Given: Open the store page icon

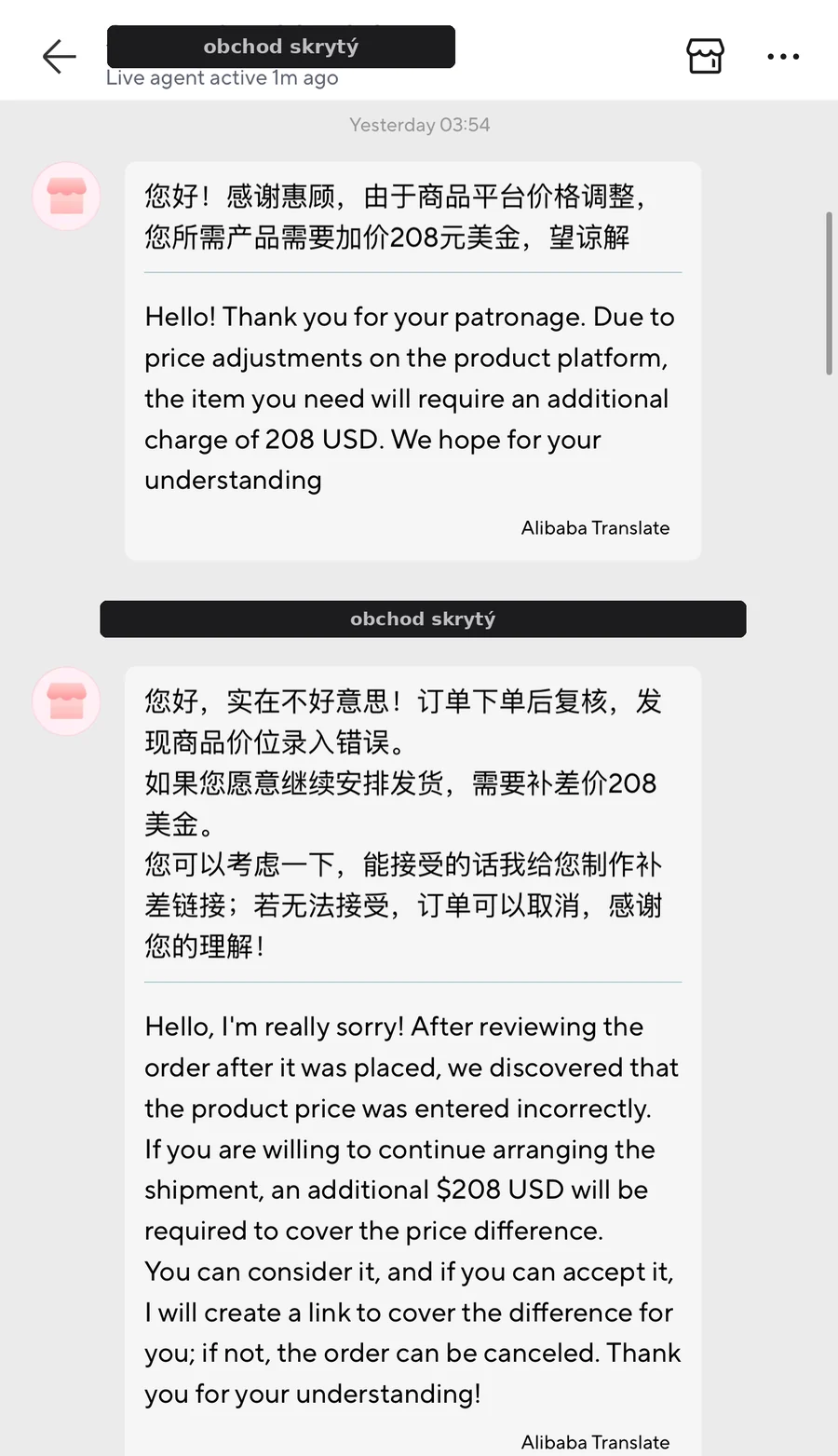Looking at the screenshot, I should [705, 57].
